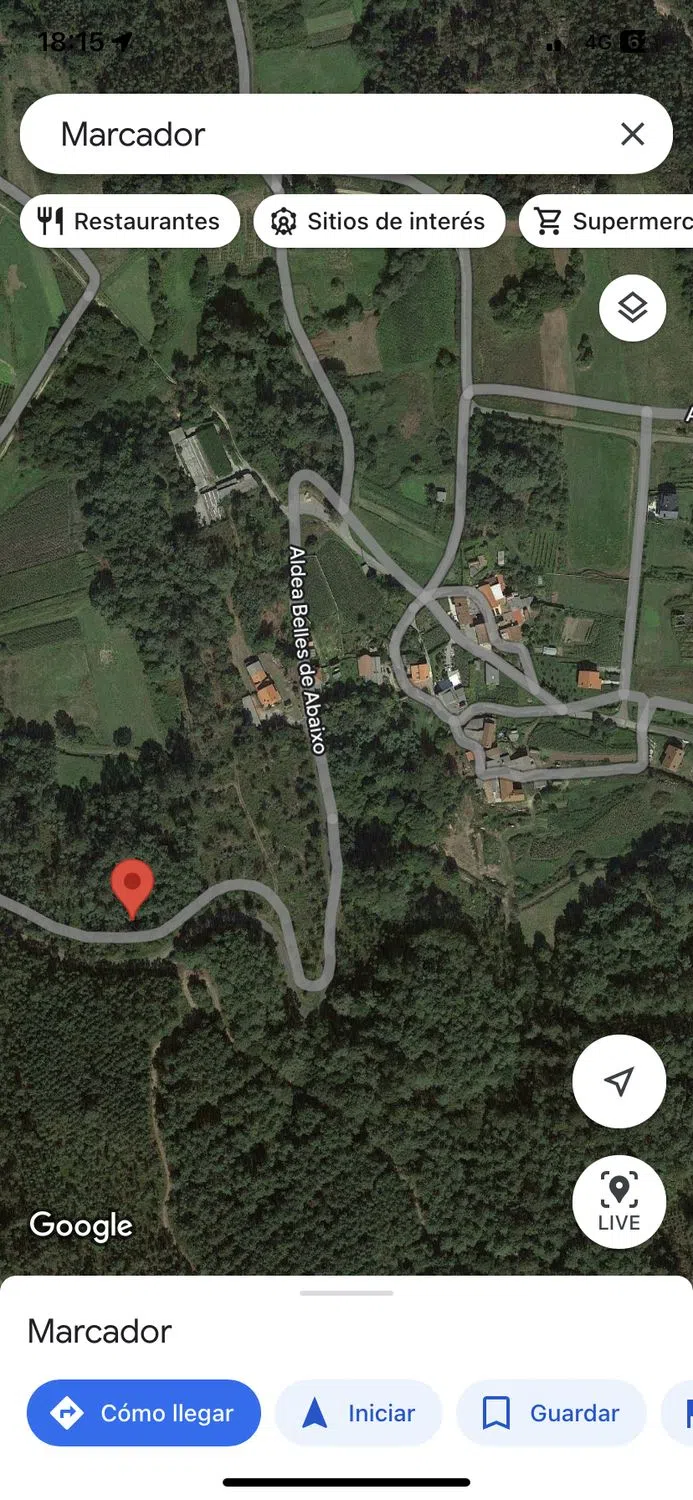Start navigation with Iniciar
This screenshot has height=1500, width=693.
coord(359,1413)
